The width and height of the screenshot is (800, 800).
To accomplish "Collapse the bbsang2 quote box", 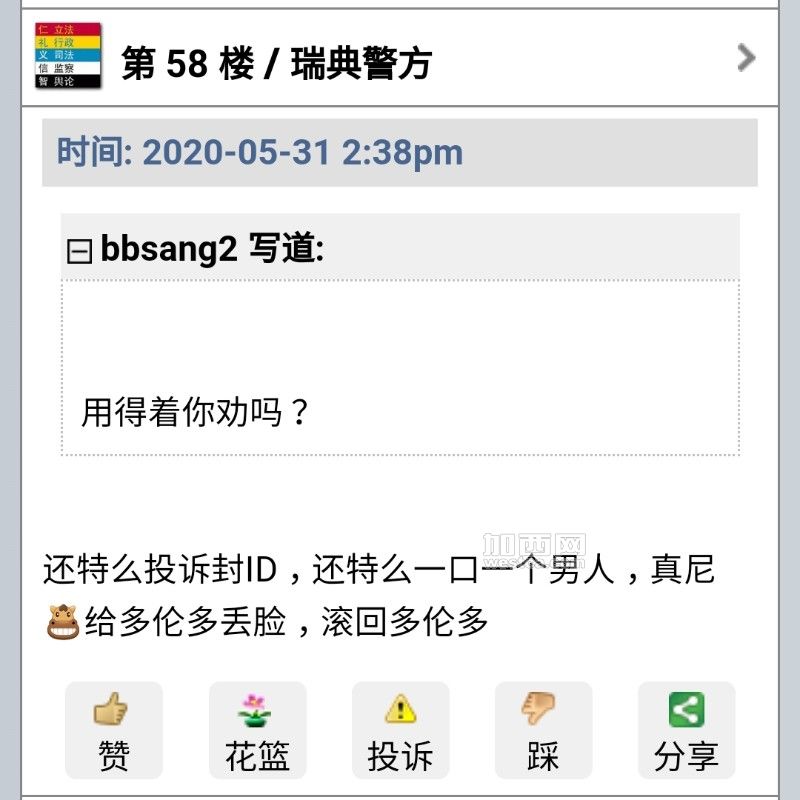I will pos(78,252).
